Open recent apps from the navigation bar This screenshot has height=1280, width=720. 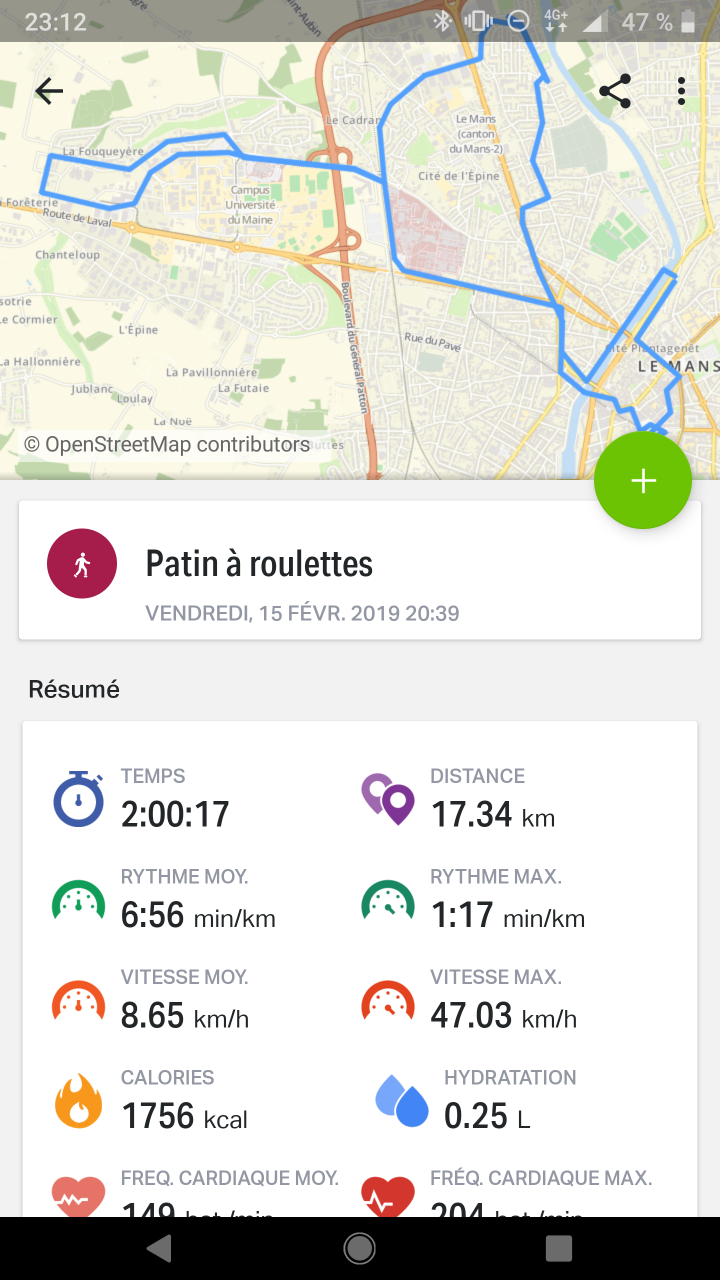point(559,1248)
